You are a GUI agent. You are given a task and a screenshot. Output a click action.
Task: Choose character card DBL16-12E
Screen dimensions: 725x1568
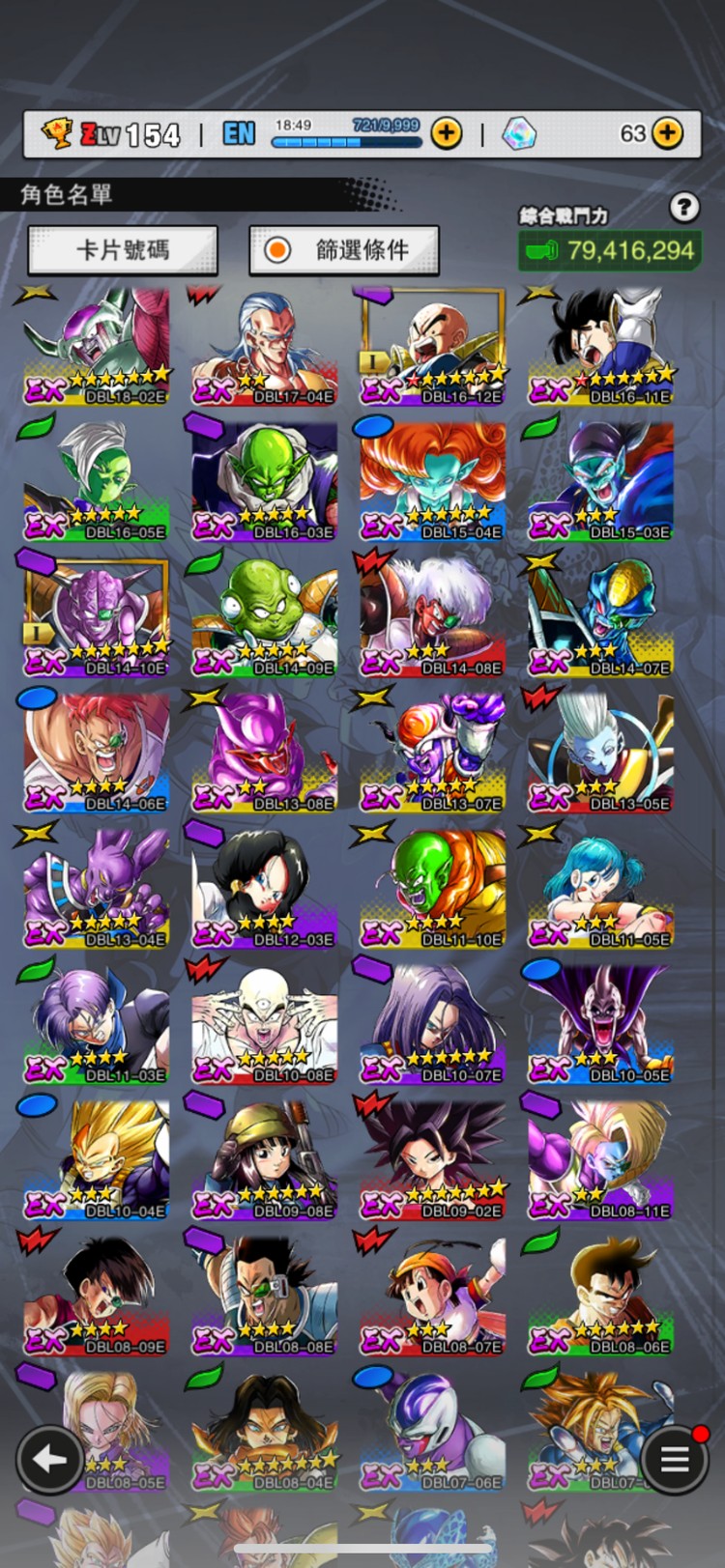click(x=432, y=346)
